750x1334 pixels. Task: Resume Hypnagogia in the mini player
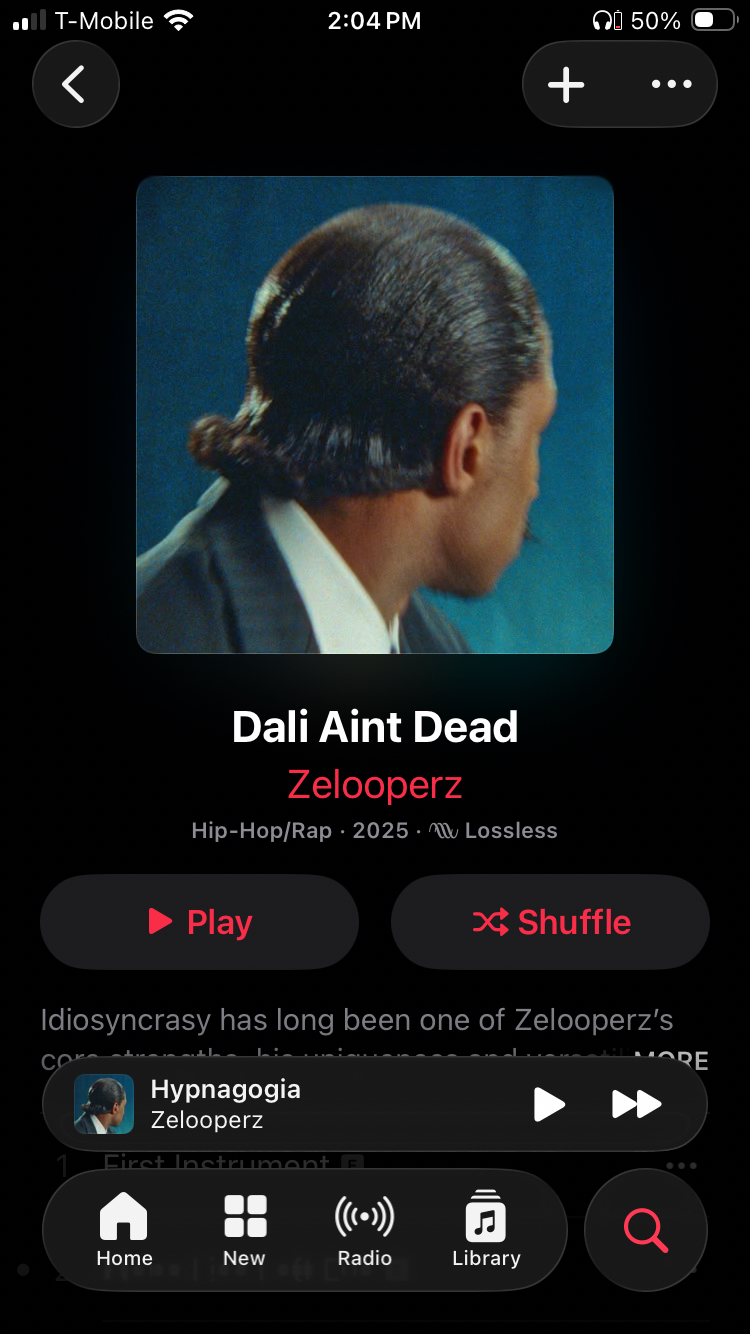[x=549, y=1104]
